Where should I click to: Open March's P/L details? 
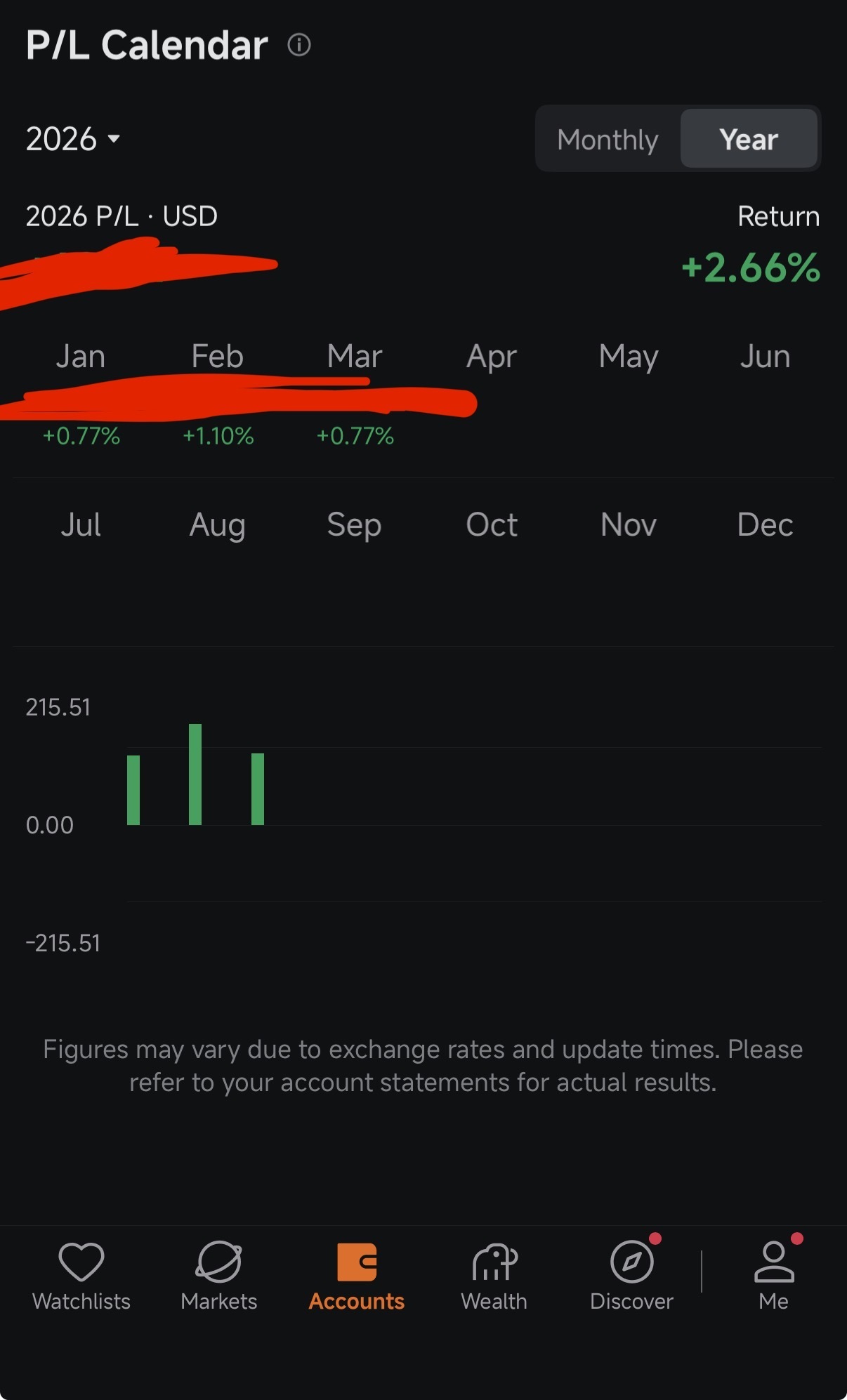click(355, 395)
